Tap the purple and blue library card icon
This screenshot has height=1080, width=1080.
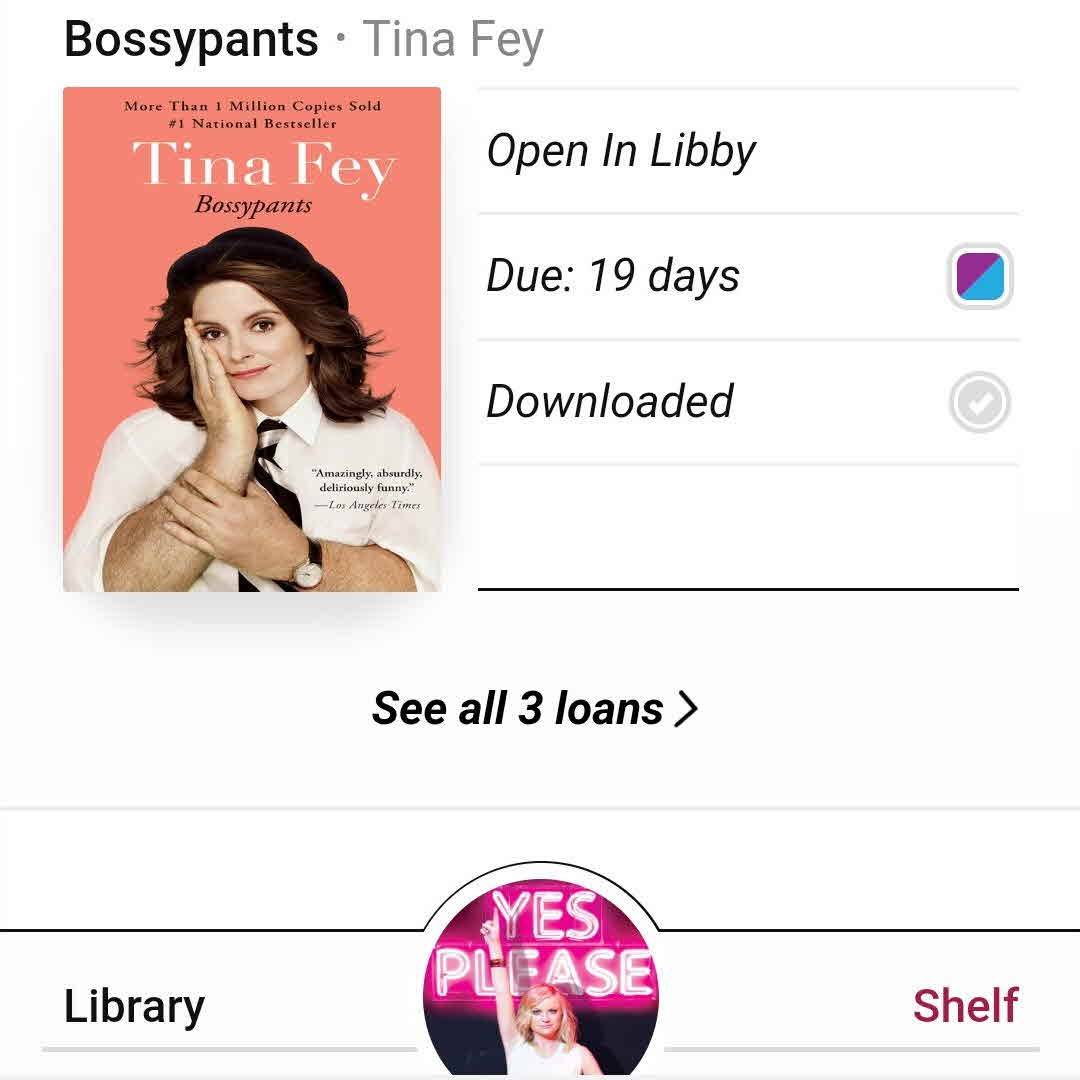tap(979, 276)
